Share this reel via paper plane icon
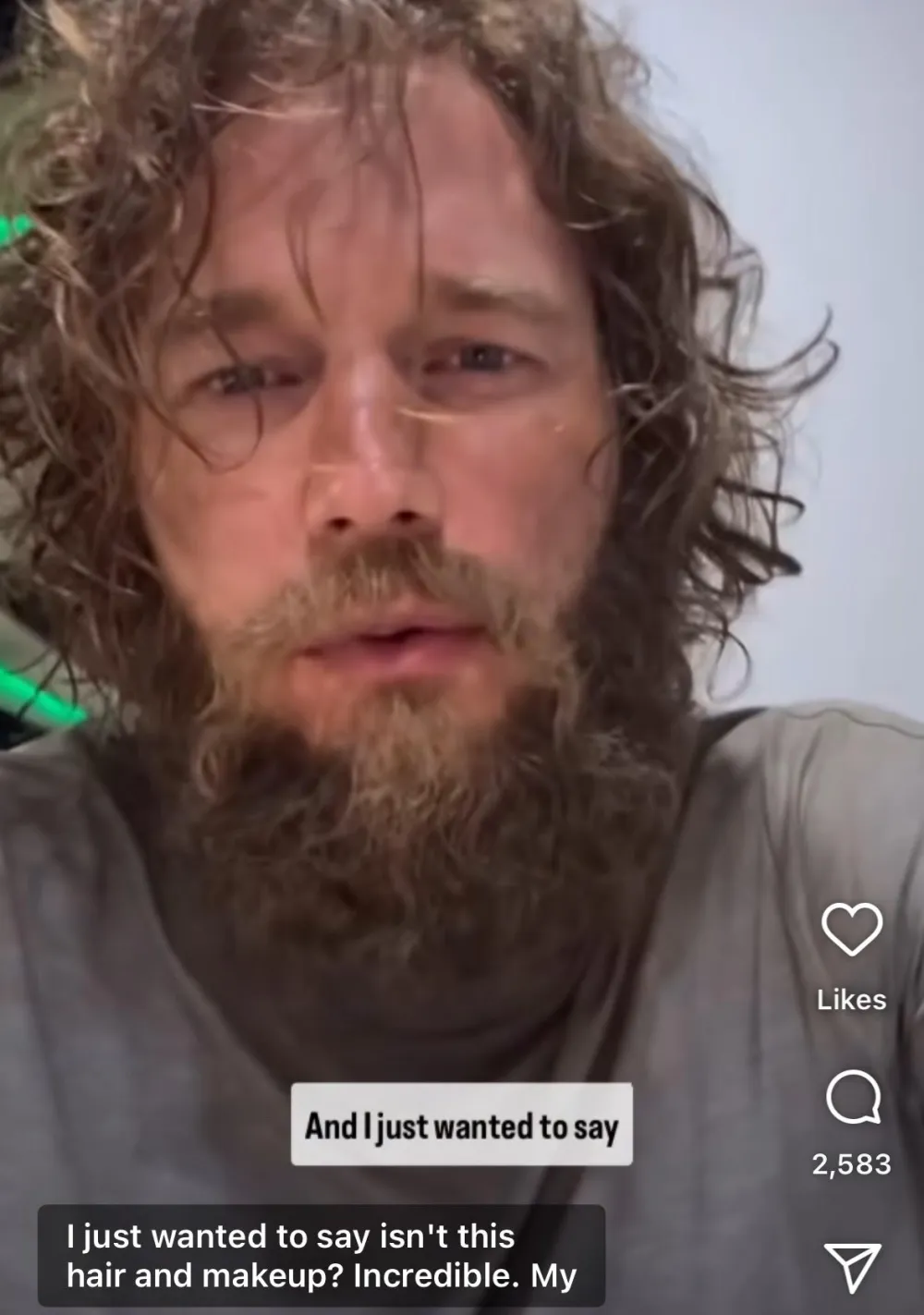This screenshot has height=1315, width=924. (x=852, y=1267)
